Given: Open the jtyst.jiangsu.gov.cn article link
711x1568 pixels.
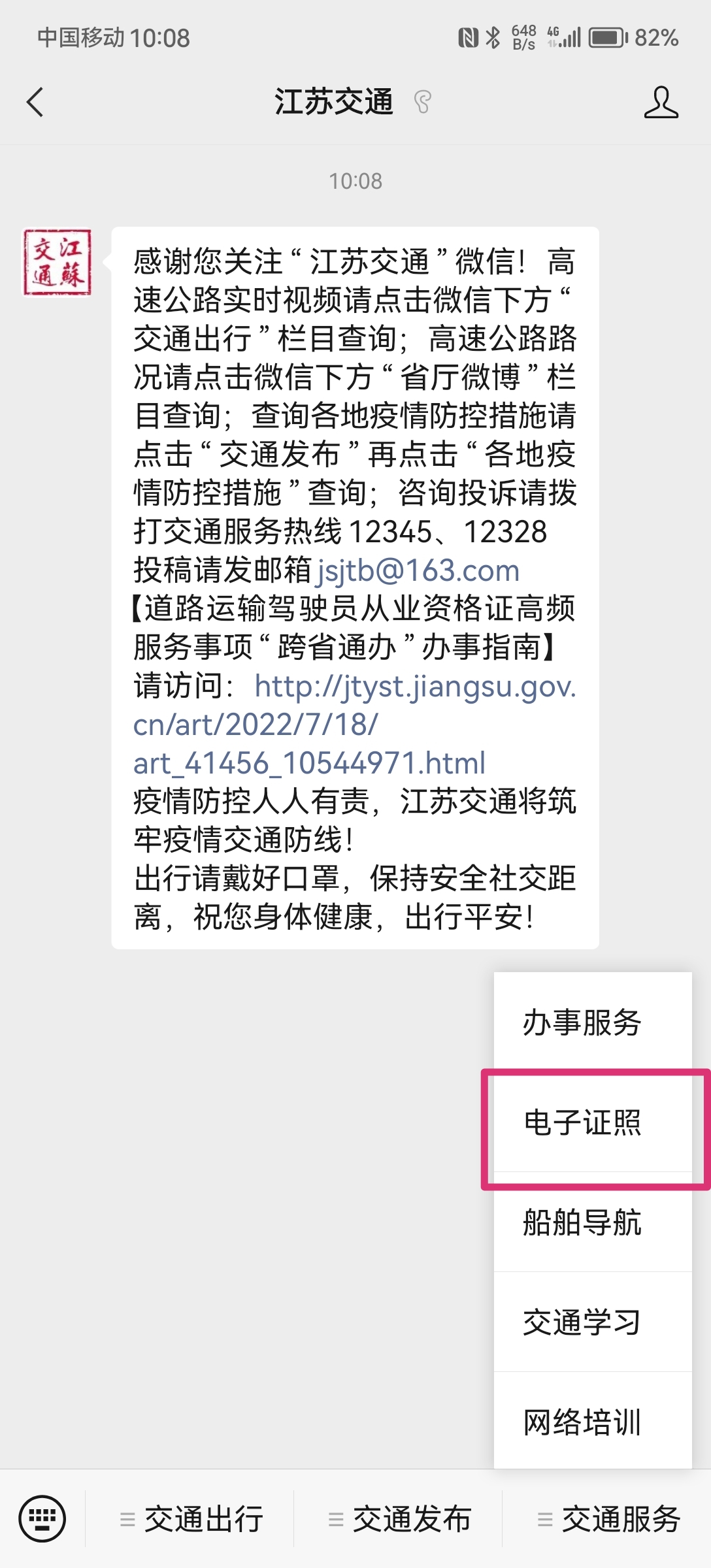Looking at the screenshot, I should point(355,725).
